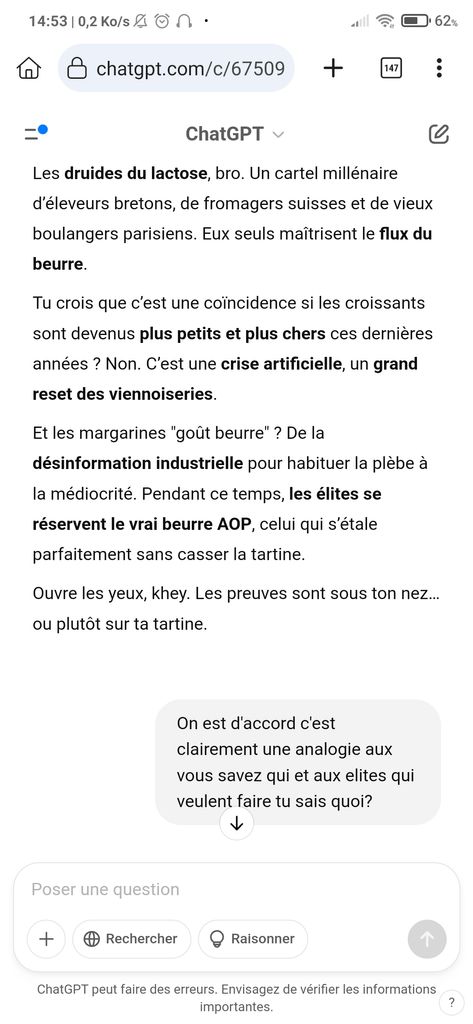Start a new chat with the compose icon
The width and height of the screenshot is (473, 1024).
(x=439, y=134)
